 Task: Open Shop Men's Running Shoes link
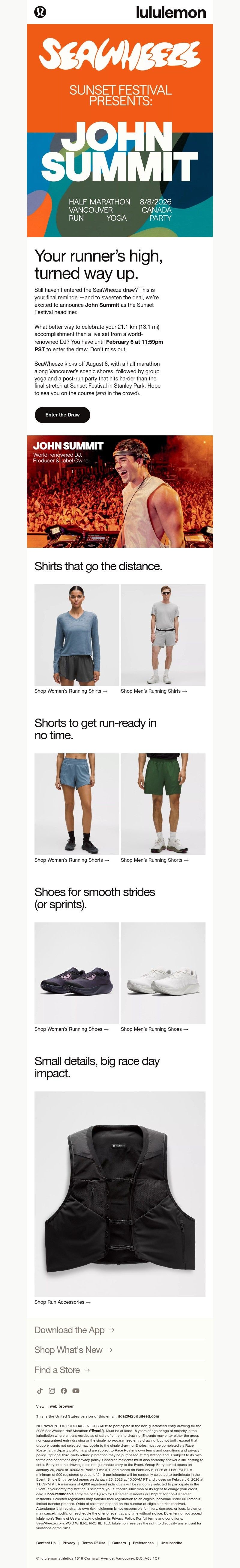tap(154, 1029)
